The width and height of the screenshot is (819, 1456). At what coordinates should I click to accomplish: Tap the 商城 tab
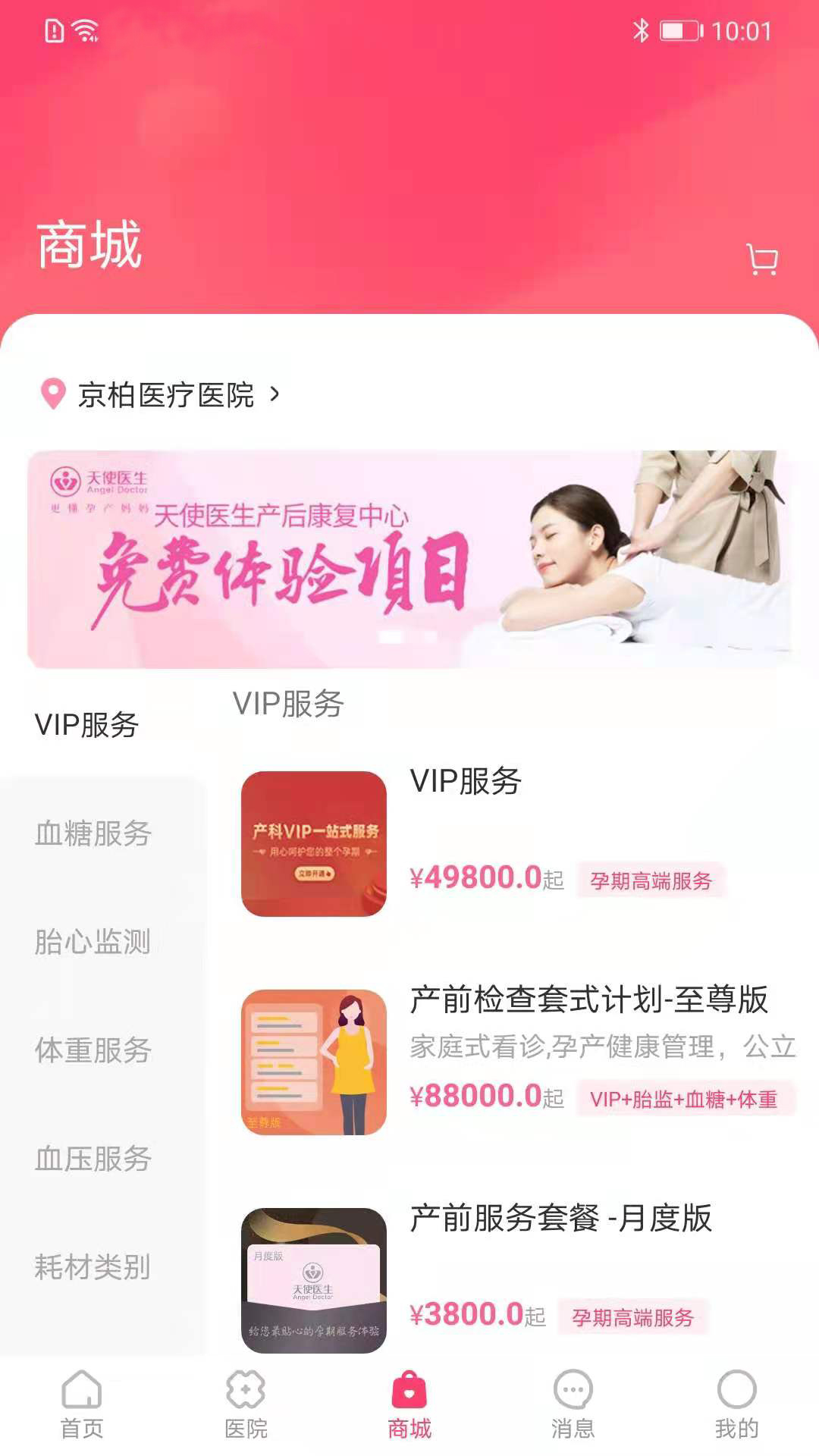[x=409, y=1404]
